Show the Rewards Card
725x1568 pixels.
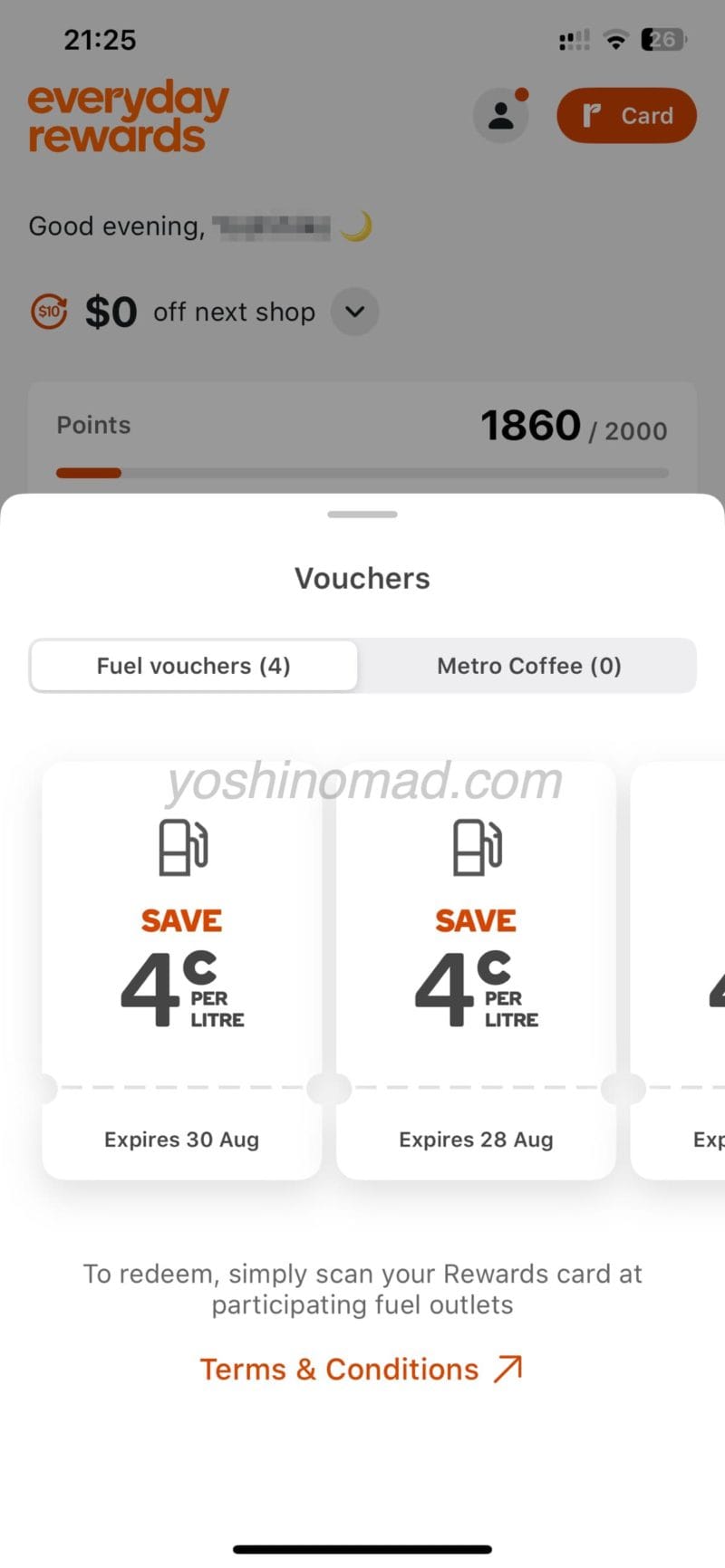click(x=626, y=116)
